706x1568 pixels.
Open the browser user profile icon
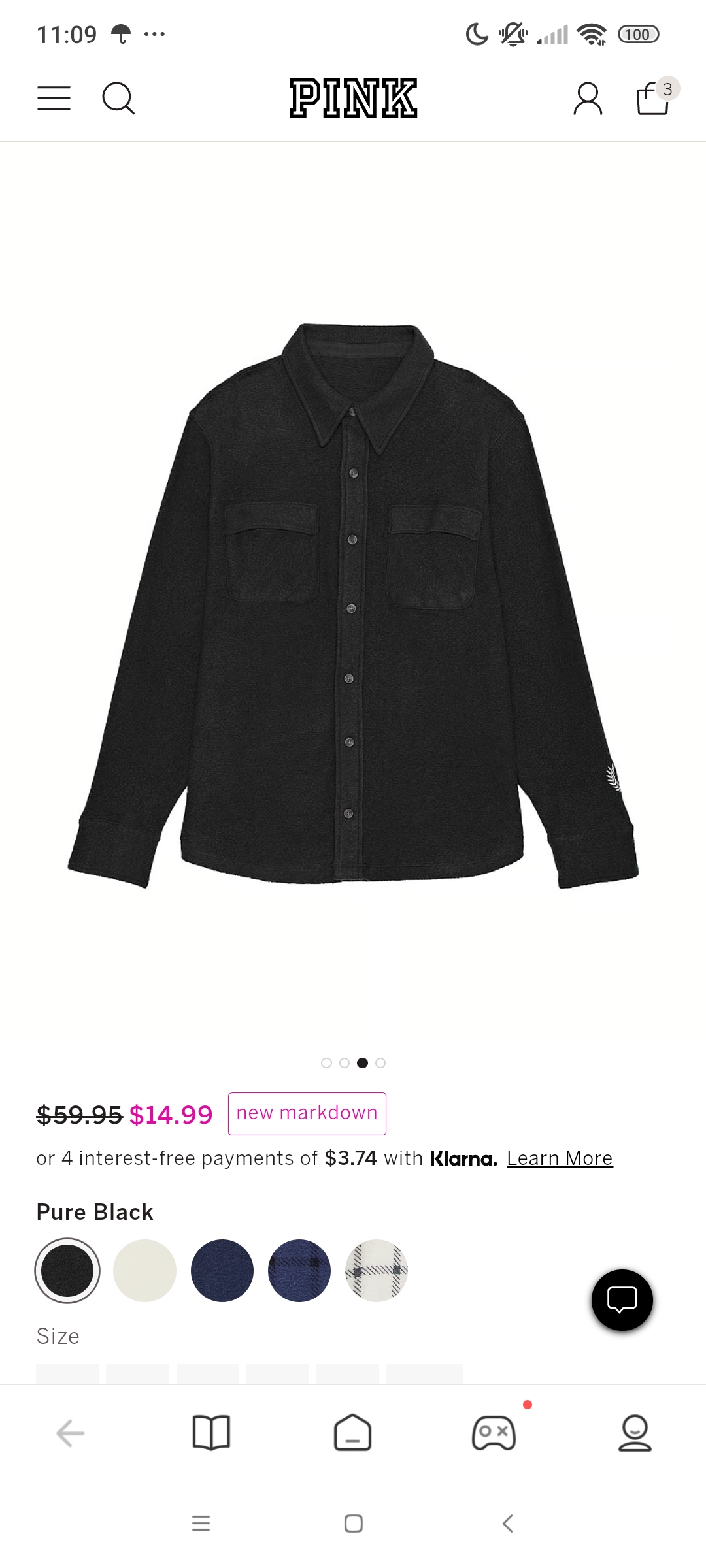point(635,1433)
